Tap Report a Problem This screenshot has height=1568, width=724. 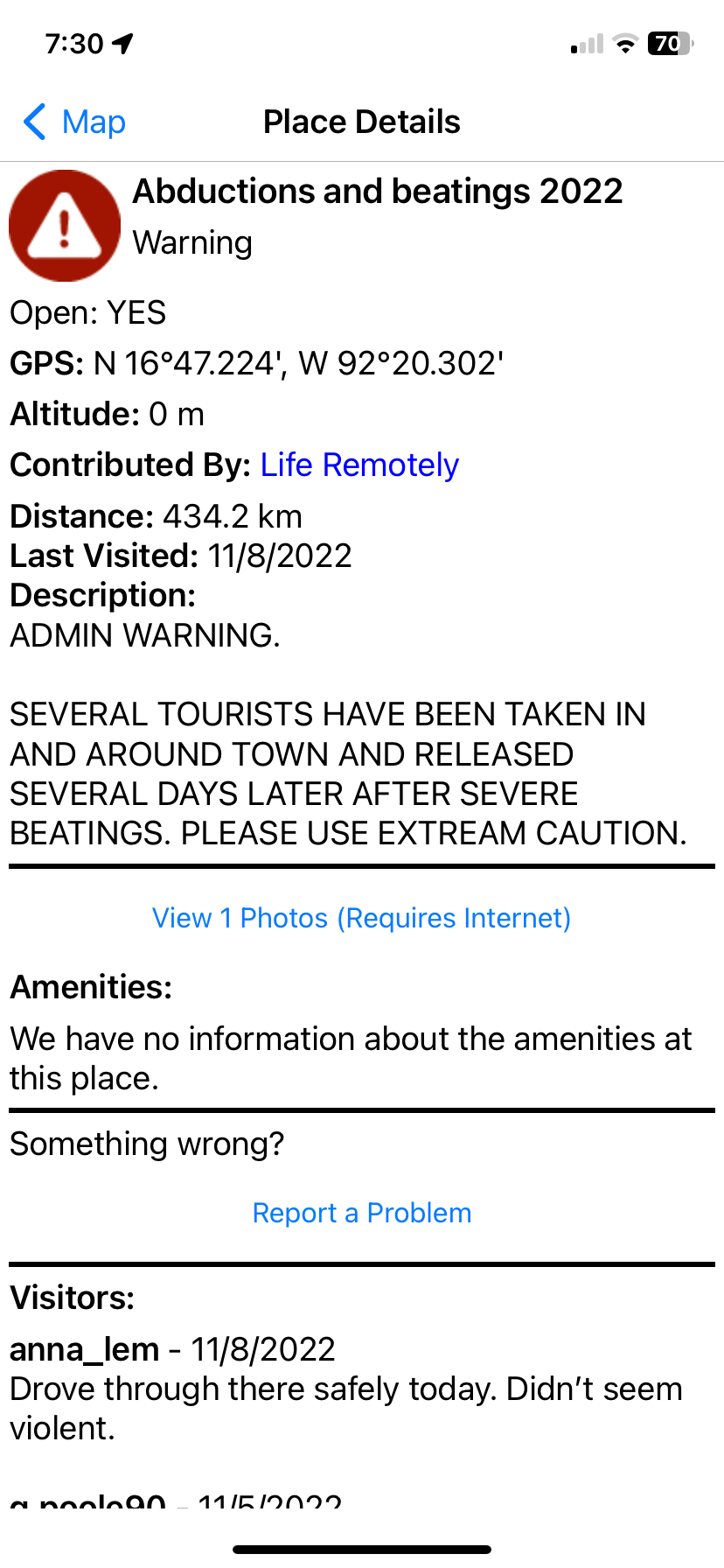(x=361, y=1213)
